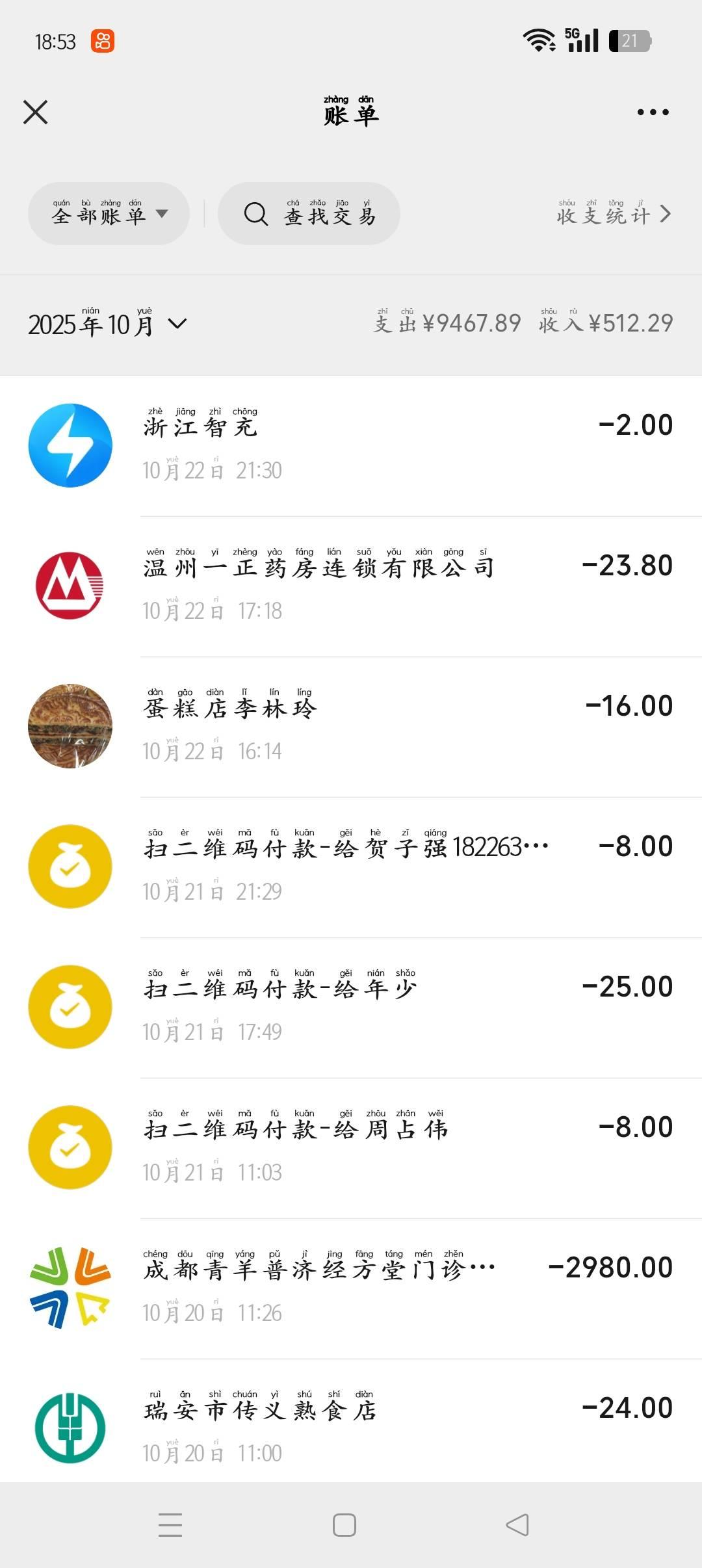This screenshot has width=702, height=1568.
Task: Open 收支统计 statistics
Action: (614, 215)
